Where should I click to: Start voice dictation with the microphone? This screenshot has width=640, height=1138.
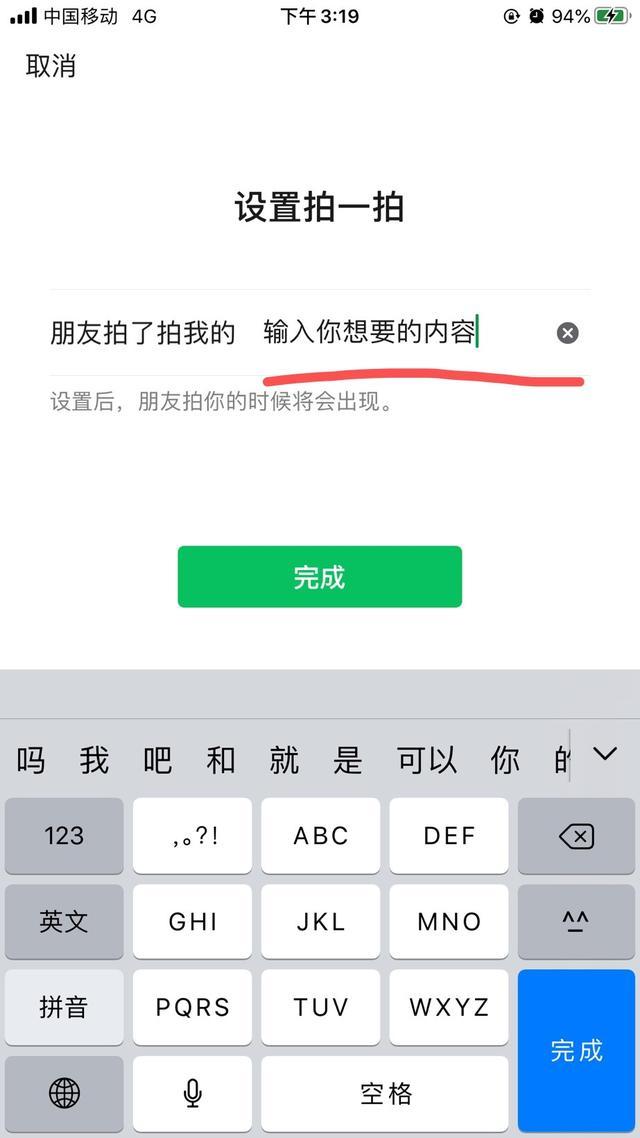[192, 1094]
